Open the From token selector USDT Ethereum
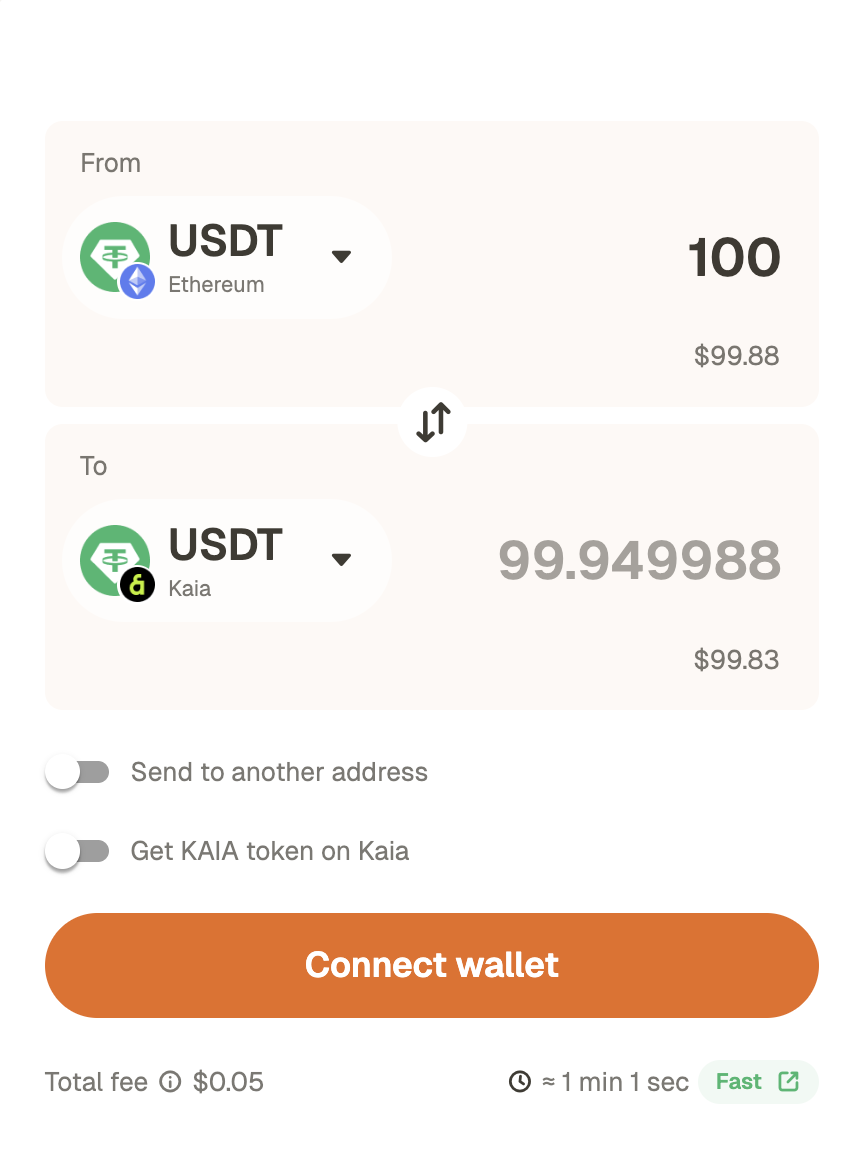Screen dimensions: 862x1150 [x=227, y=257]
